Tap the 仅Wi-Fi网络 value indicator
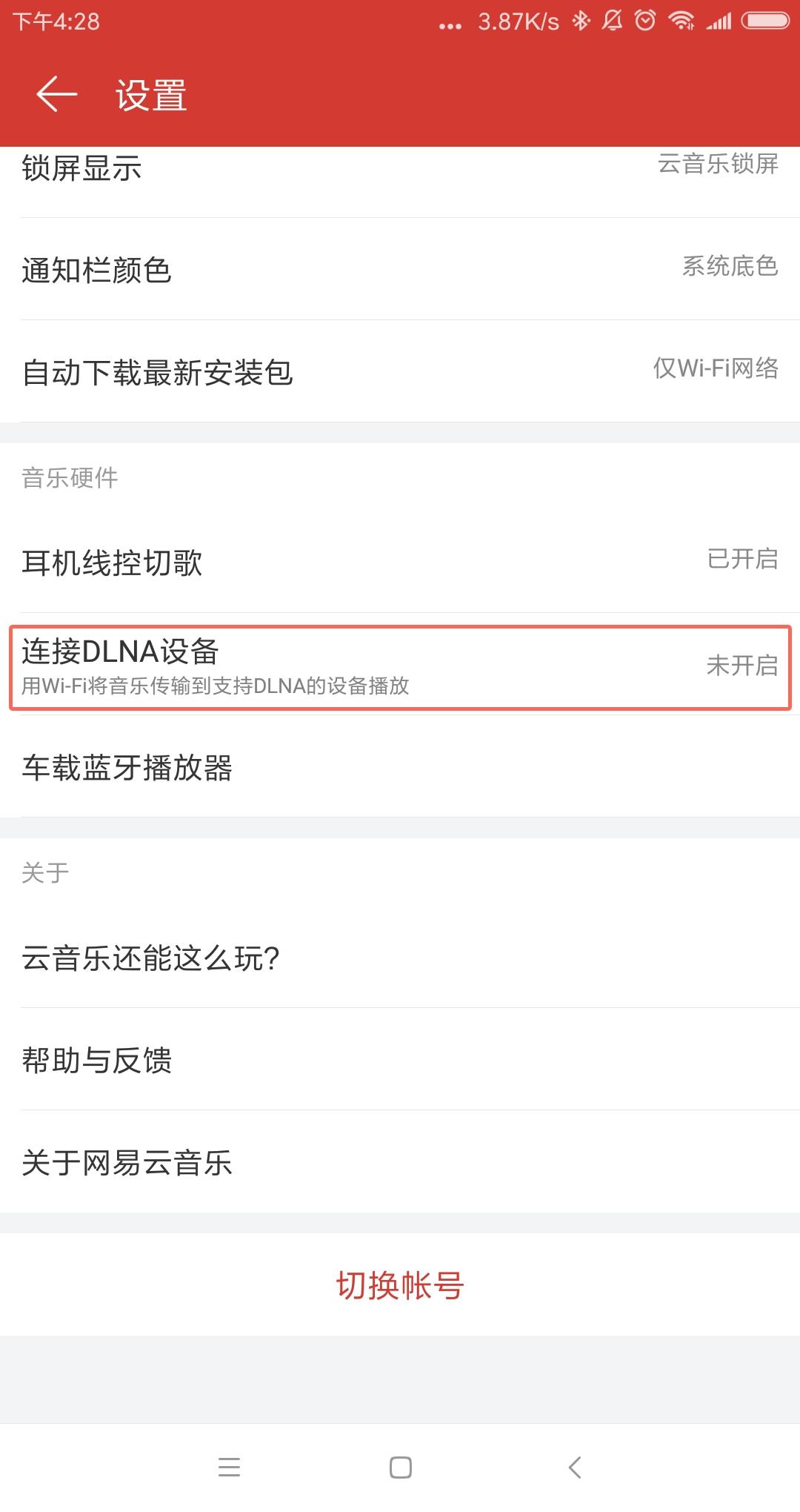This screenshot has width=800, height=1512. tap(717, 371)
